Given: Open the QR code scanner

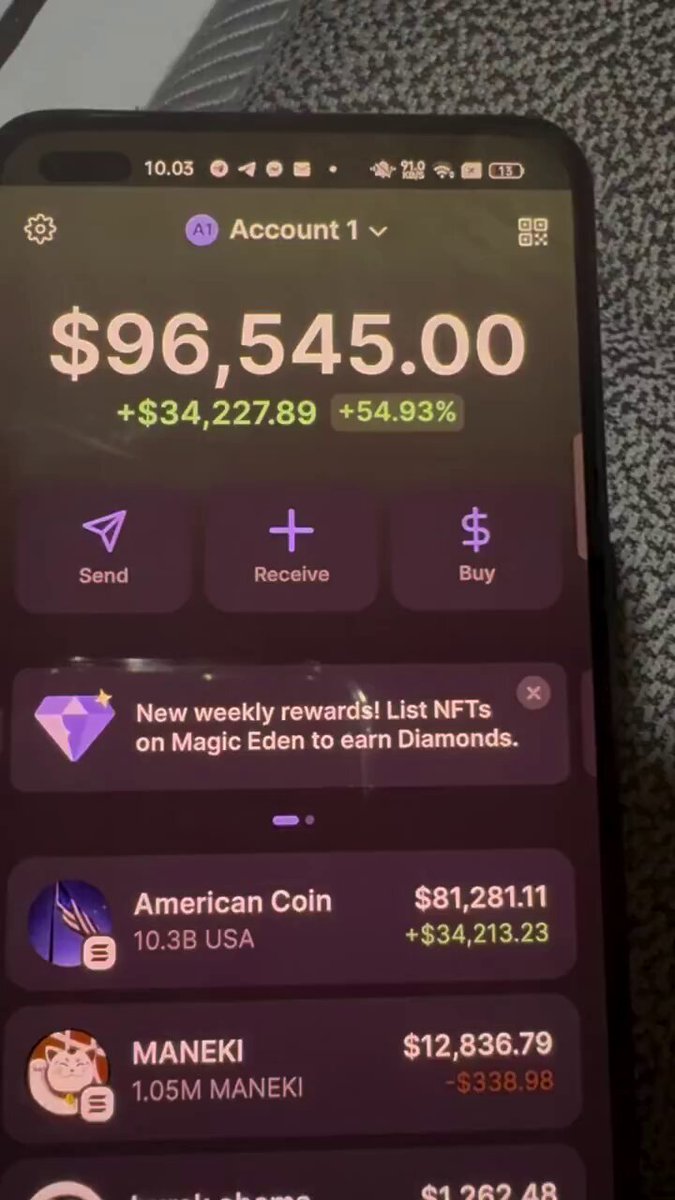Looking at the screenshot, I should point(533,231).
